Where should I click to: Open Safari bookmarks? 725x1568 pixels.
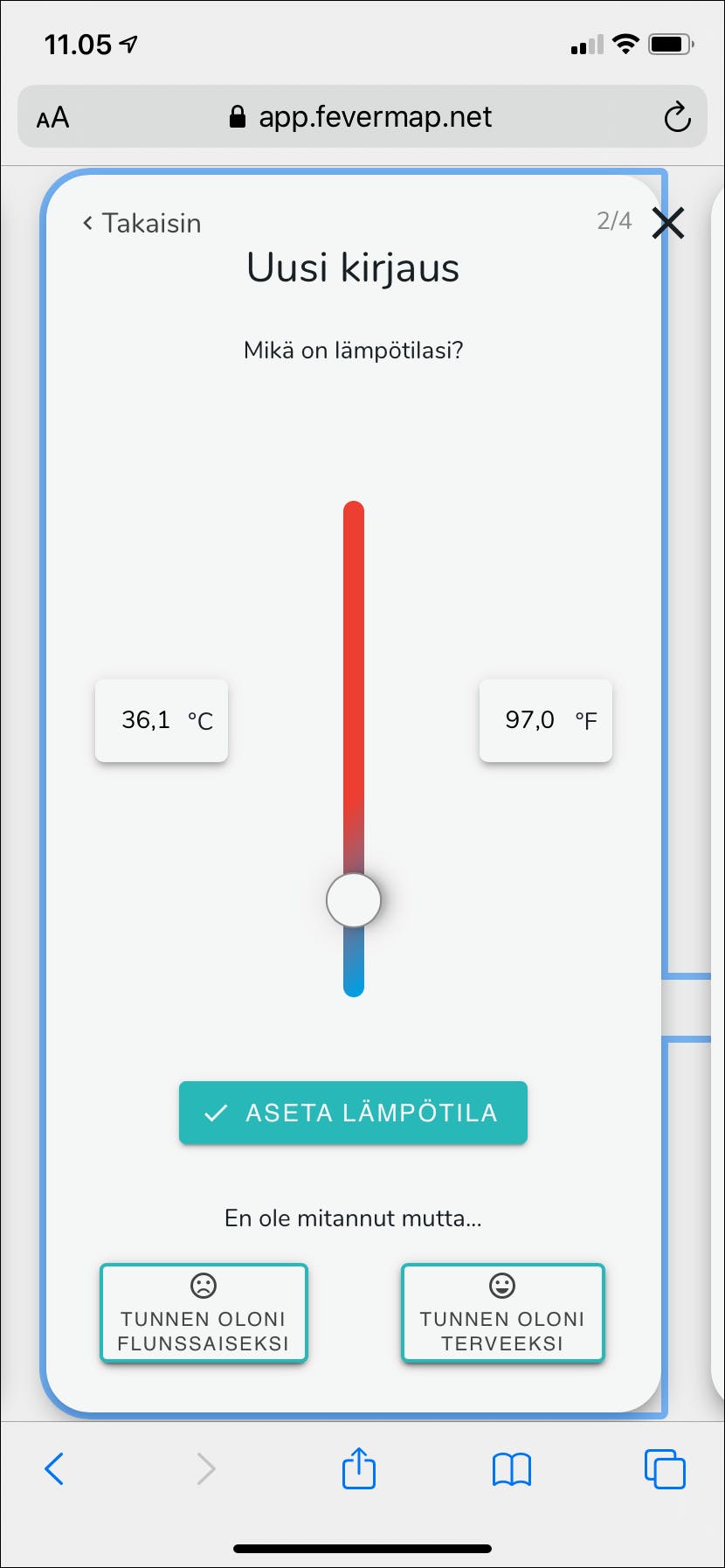tap(512, 1468)
